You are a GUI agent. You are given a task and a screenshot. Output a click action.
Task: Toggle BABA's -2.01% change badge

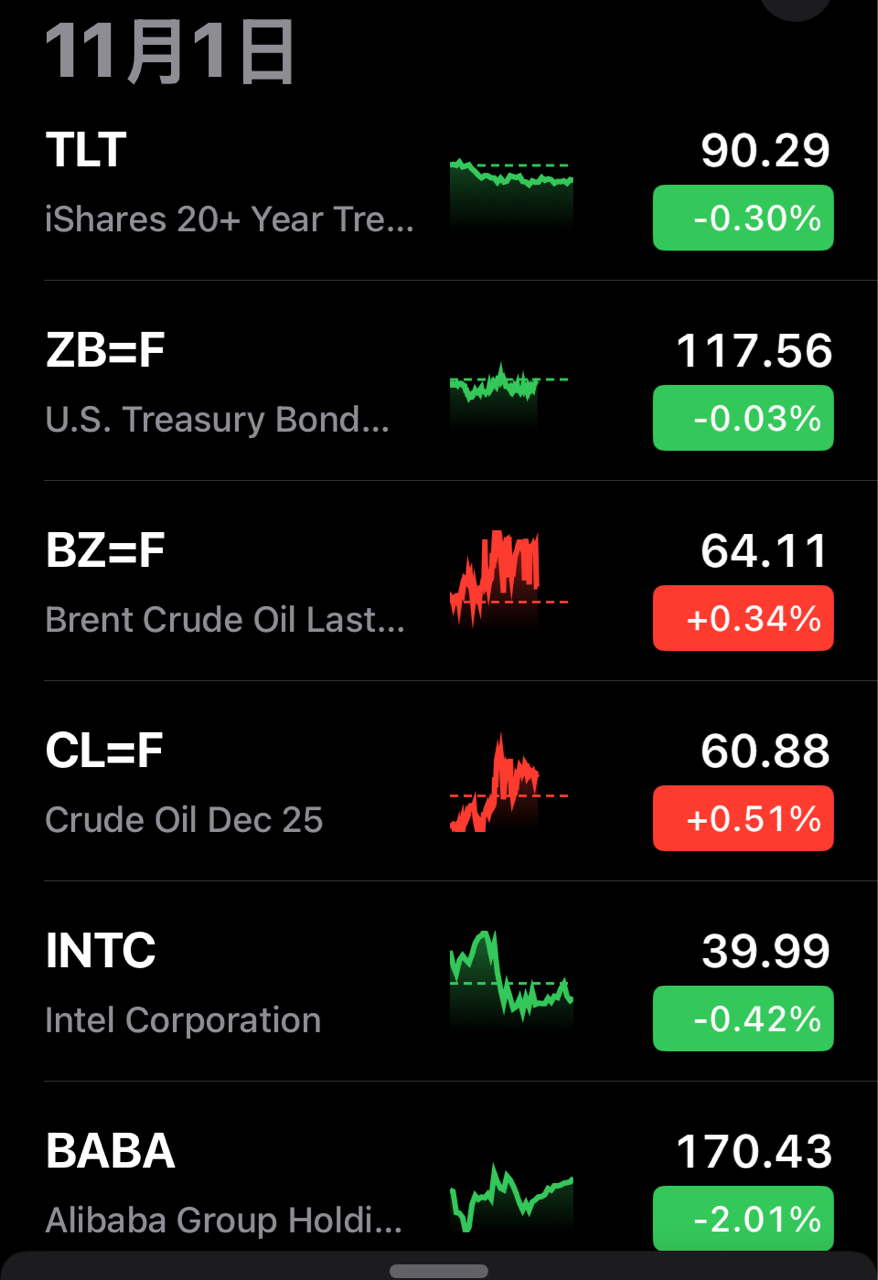pos(743,1218)
